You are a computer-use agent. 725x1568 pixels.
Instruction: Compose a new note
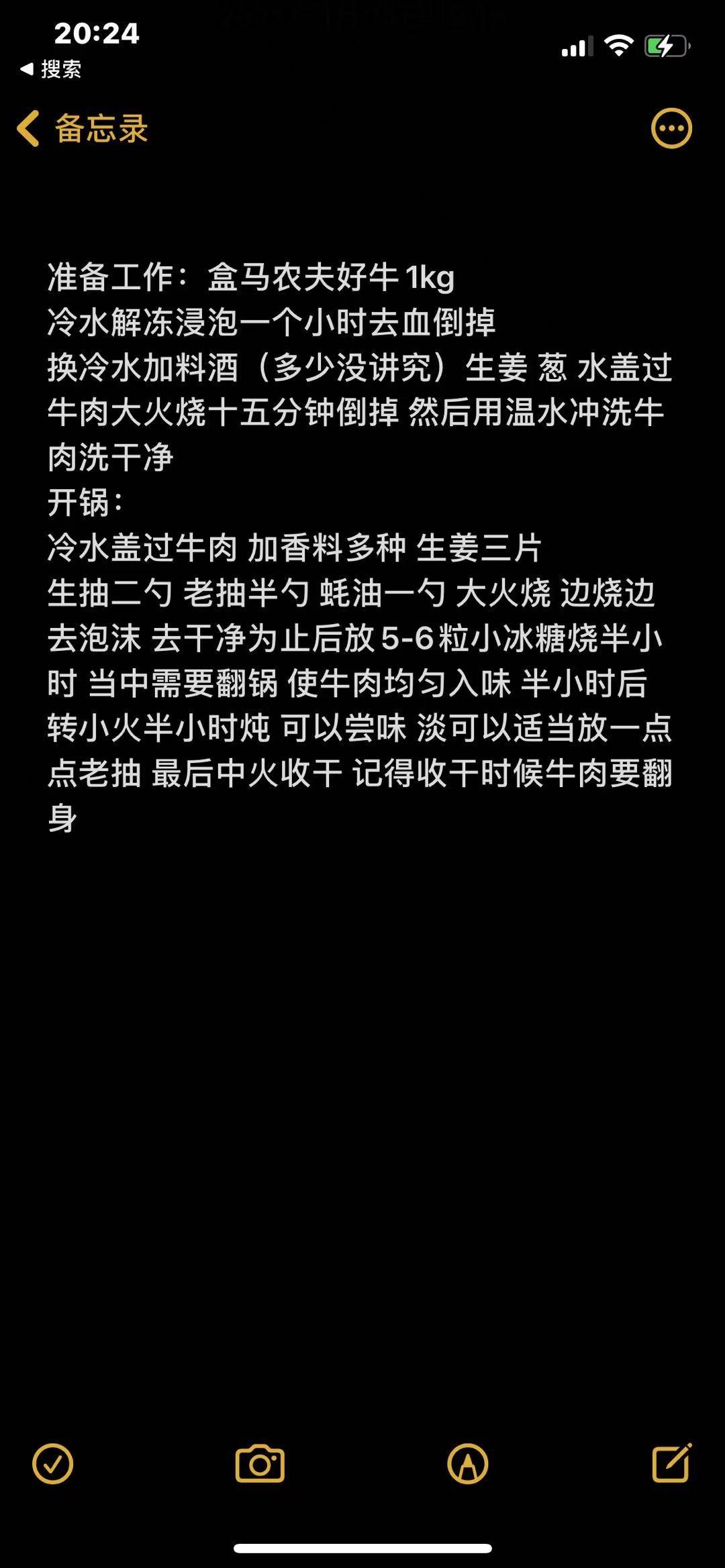pyautogui.click(x=672, y=1463)
